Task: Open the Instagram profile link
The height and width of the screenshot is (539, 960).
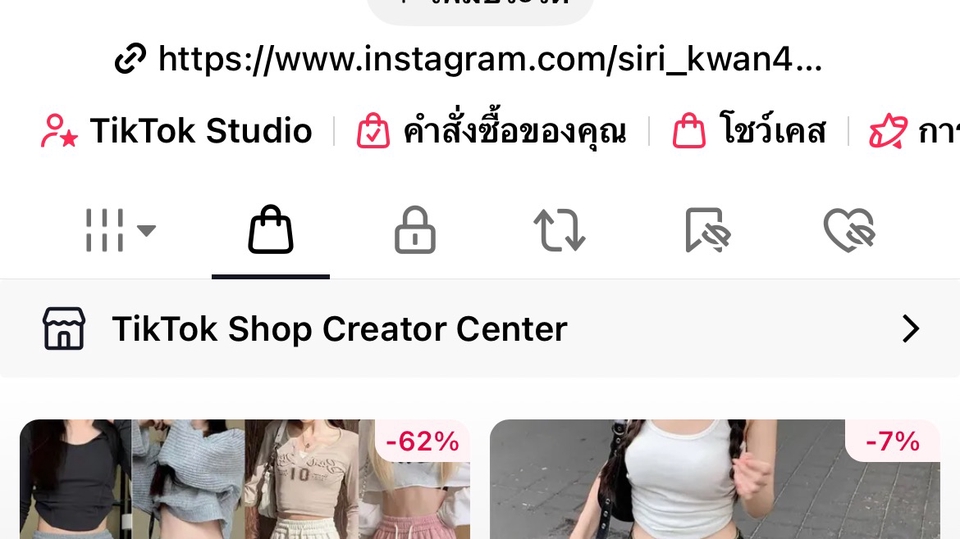Action: 470,60
